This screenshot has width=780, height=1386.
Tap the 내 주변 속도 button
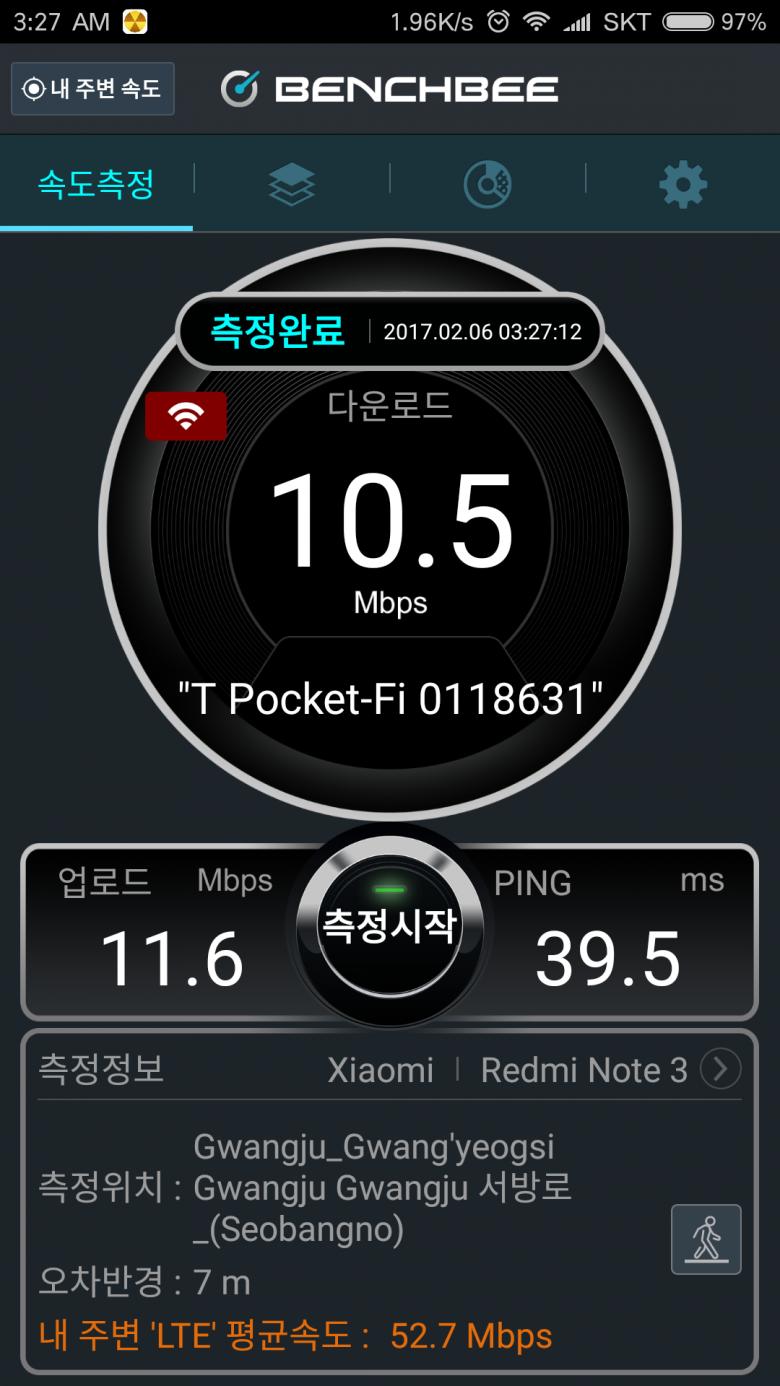pos(93,89)
